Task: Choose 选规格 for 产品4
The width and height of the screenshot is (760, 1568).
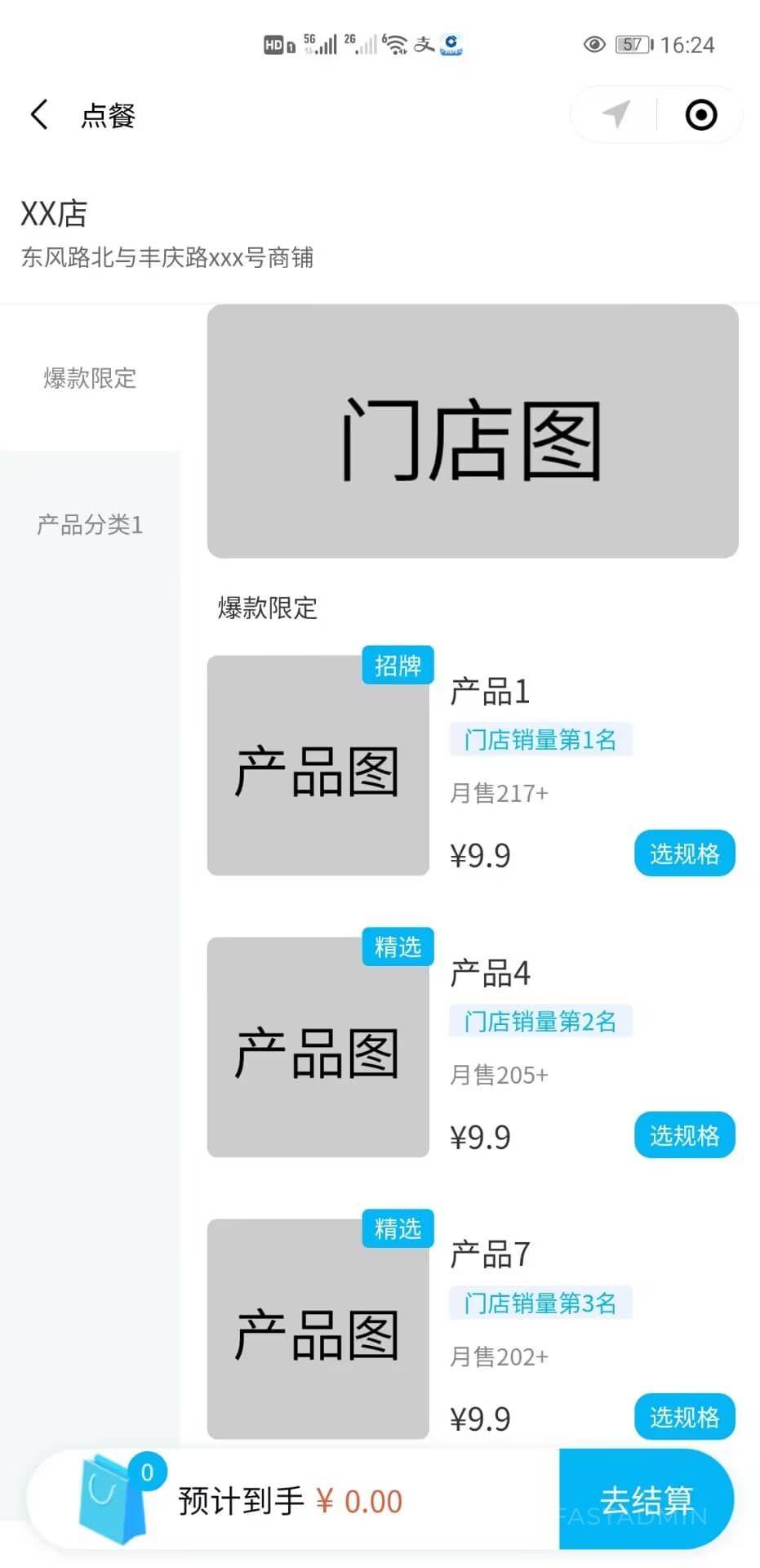Action: coord(684,1135)
